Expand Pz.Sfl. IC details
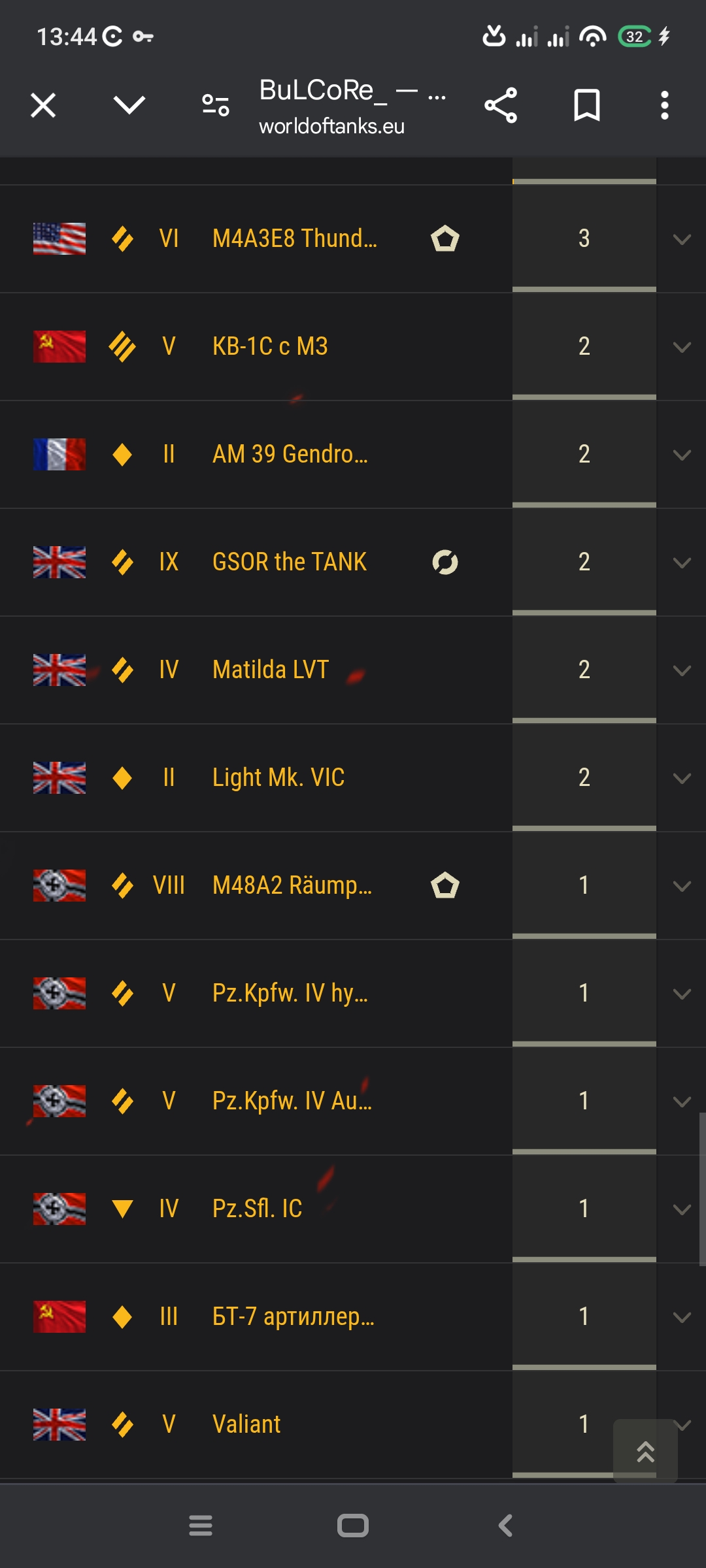This screenshot has width=706, height=1568. tap(682, 1209)
